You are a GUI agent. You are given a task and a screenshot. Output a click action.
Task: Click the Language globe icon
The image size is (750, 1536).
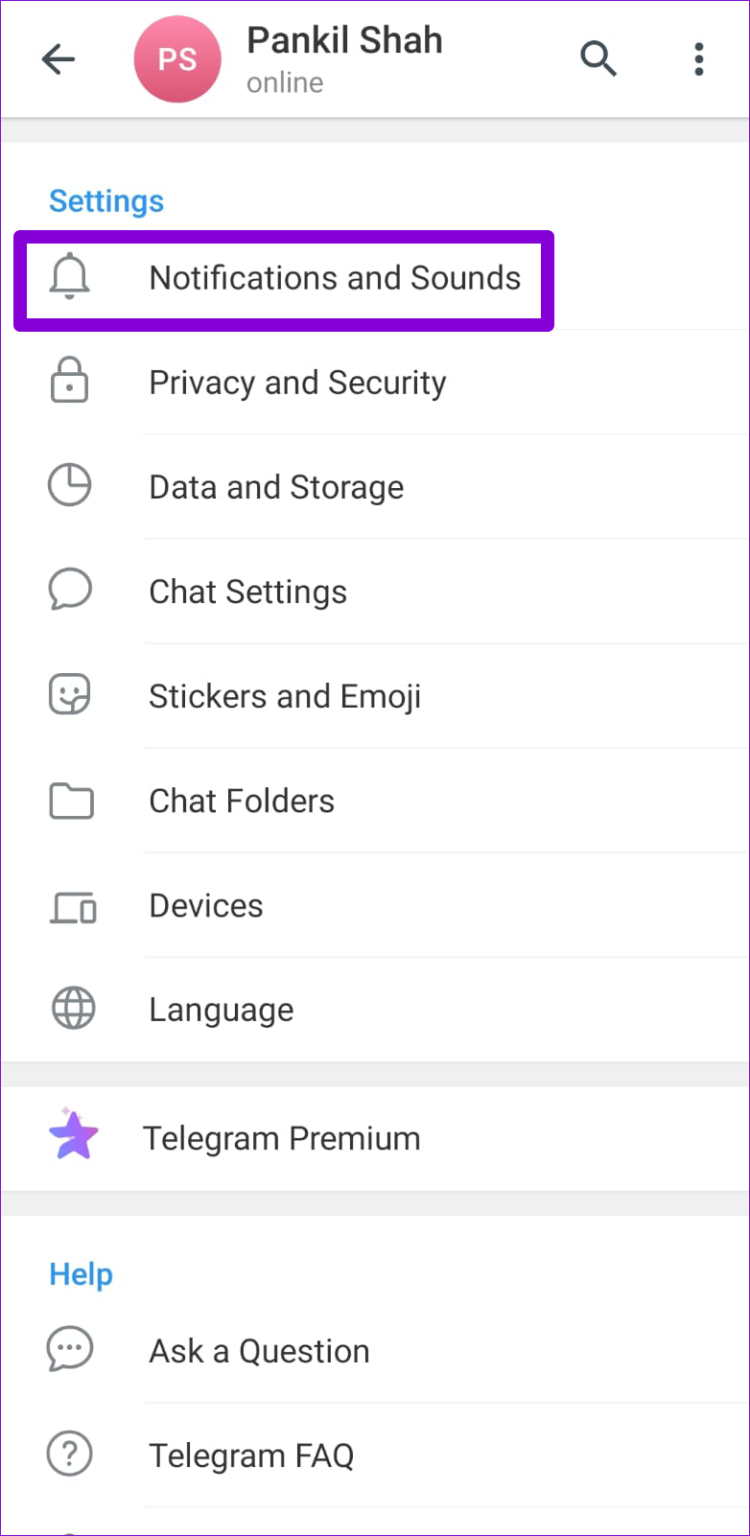[69, 1009]
